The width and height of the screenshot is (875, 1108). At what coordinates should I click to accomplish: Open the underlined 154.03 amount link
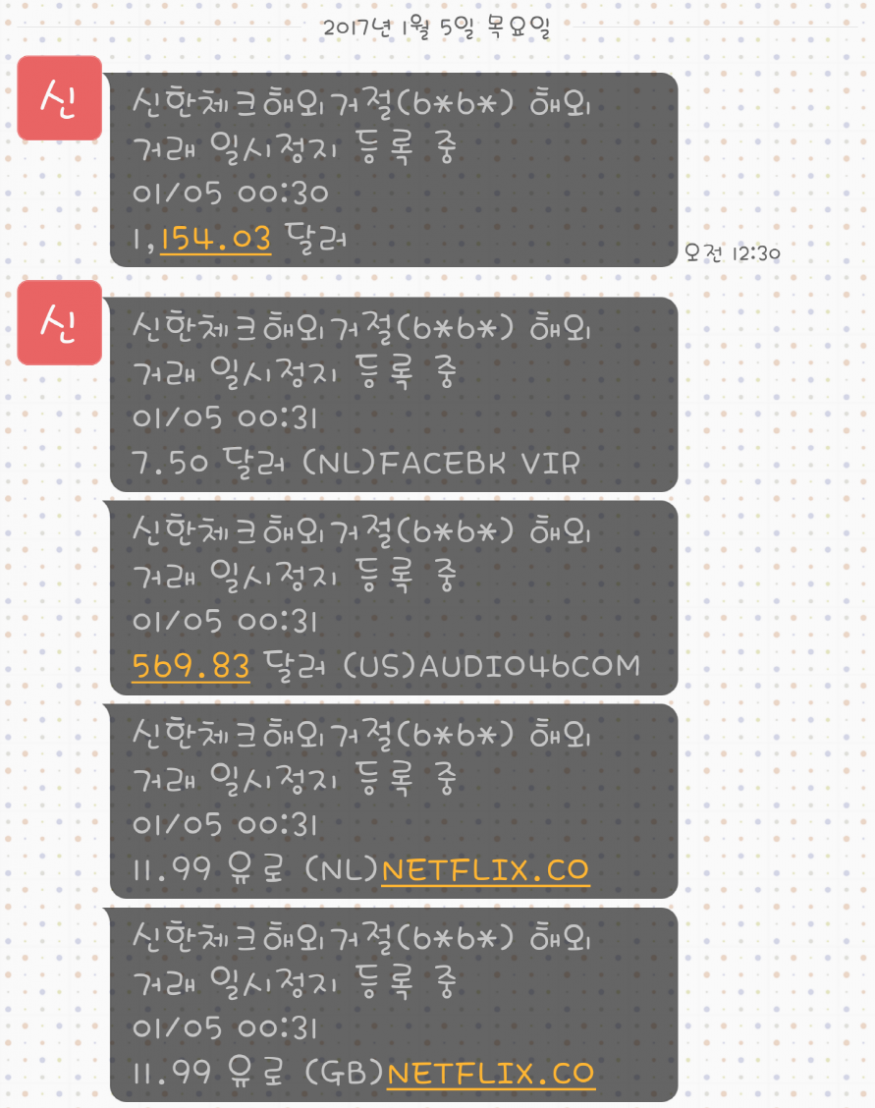215,239
